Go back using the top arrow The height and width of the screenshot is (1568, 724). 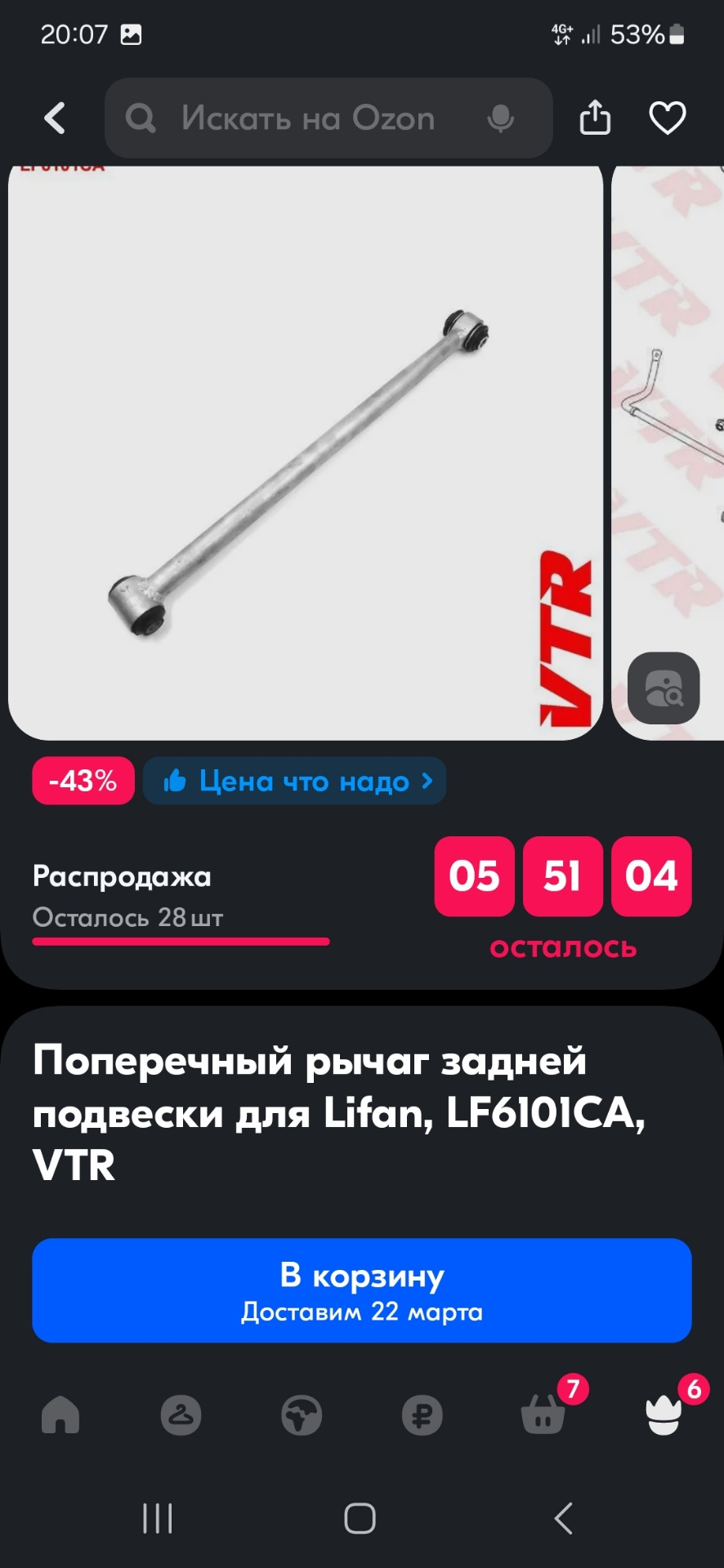55,118
